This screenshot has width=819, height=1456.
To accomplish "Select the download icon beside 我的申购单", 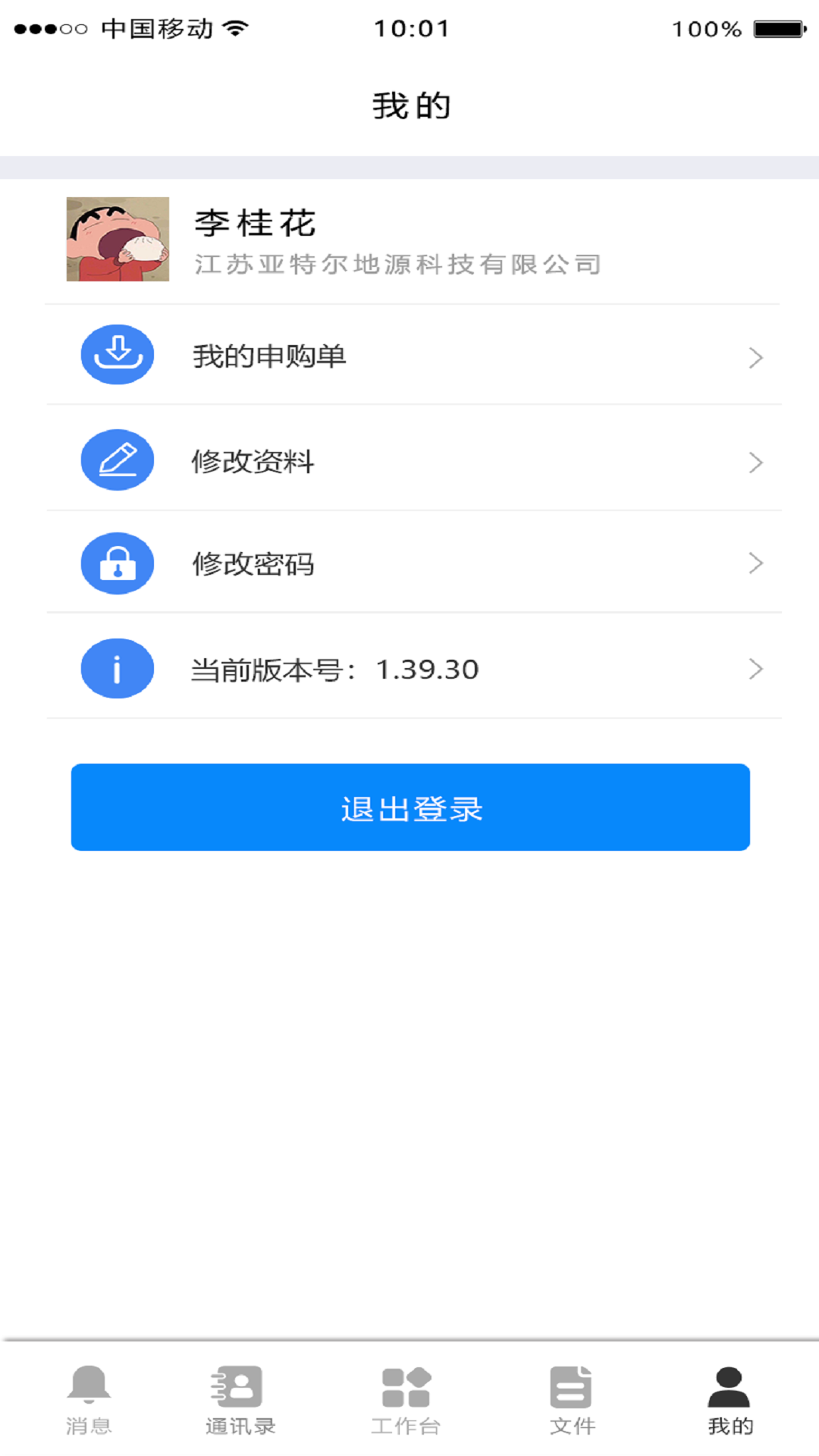I will click(117, 354).
